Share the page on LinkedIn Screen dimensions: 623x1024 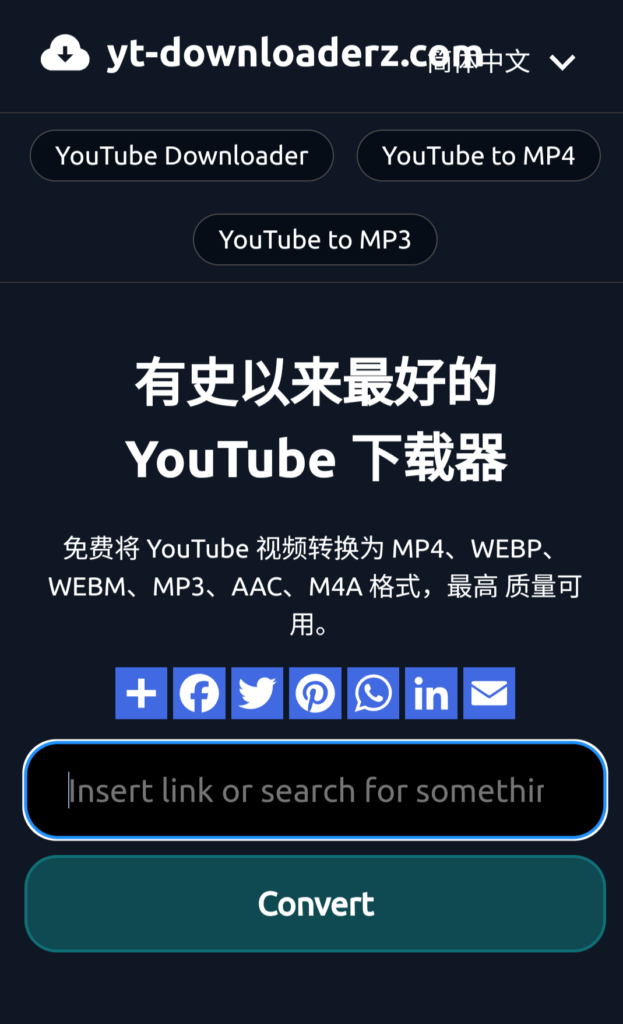pyautogui.click(x=431, y=693)
